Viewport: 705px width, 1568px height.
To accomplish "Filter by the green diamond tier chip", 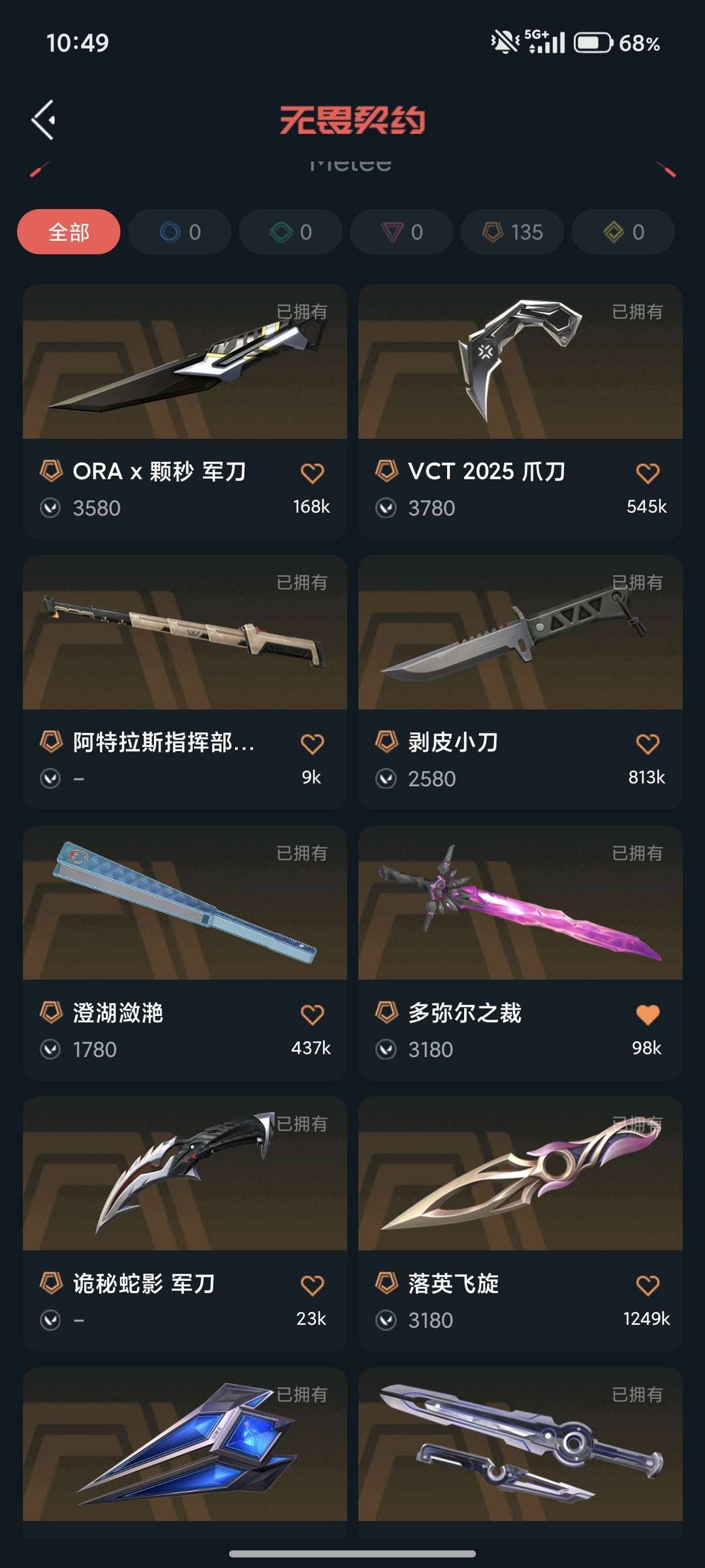I will click(x=290, y=232).
